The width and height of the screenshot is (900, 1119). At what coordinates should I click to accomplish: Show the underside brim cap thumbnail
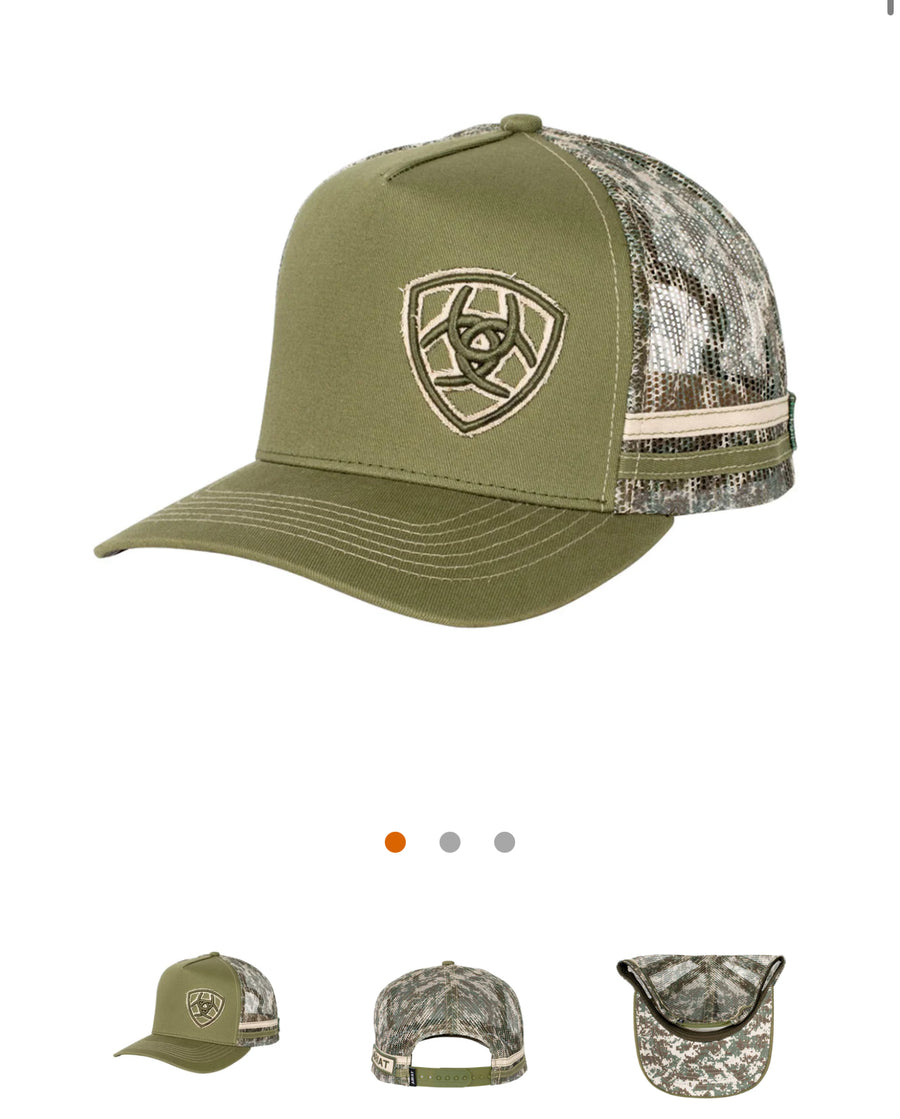(700, 1022)
